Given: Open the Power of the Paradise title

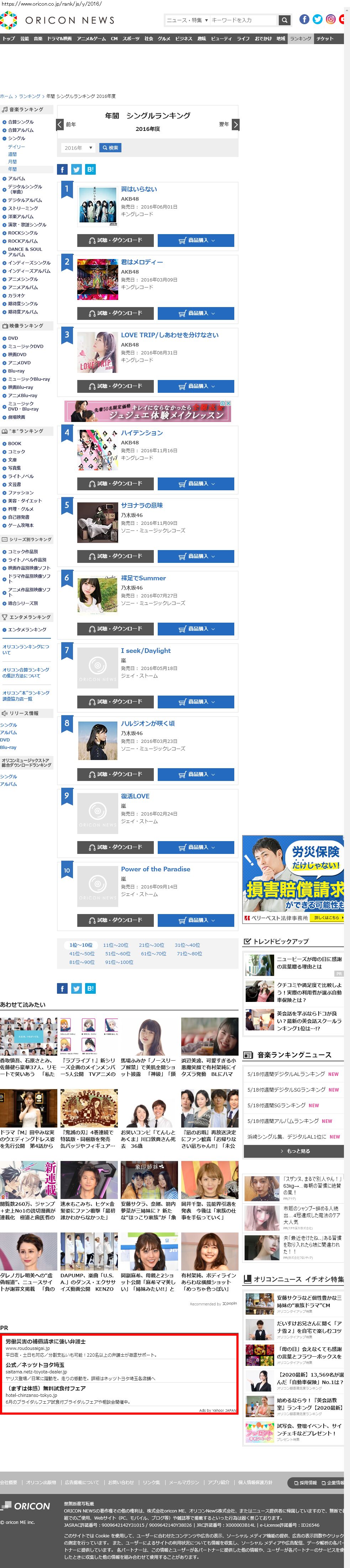Looking at the screenshot, I should tap(155, 869).
